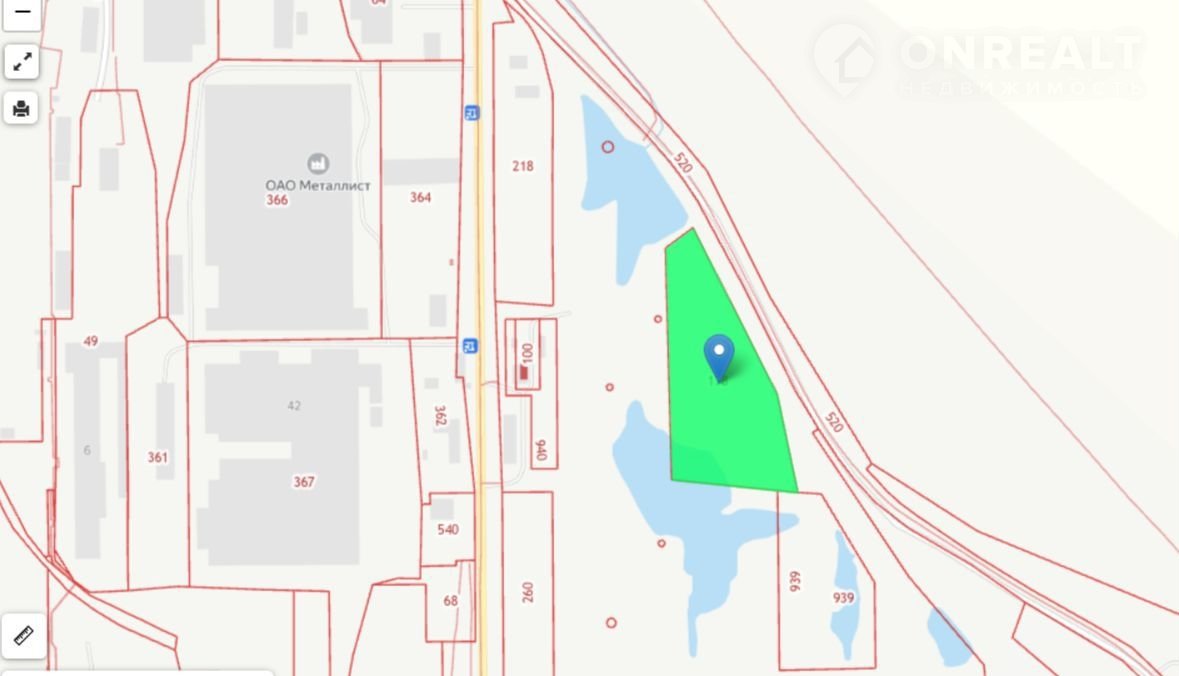The image size is (1179, 676).
Task: Expand the map to fullscreen
Action: pyautogui.click(x=21, y=63)
